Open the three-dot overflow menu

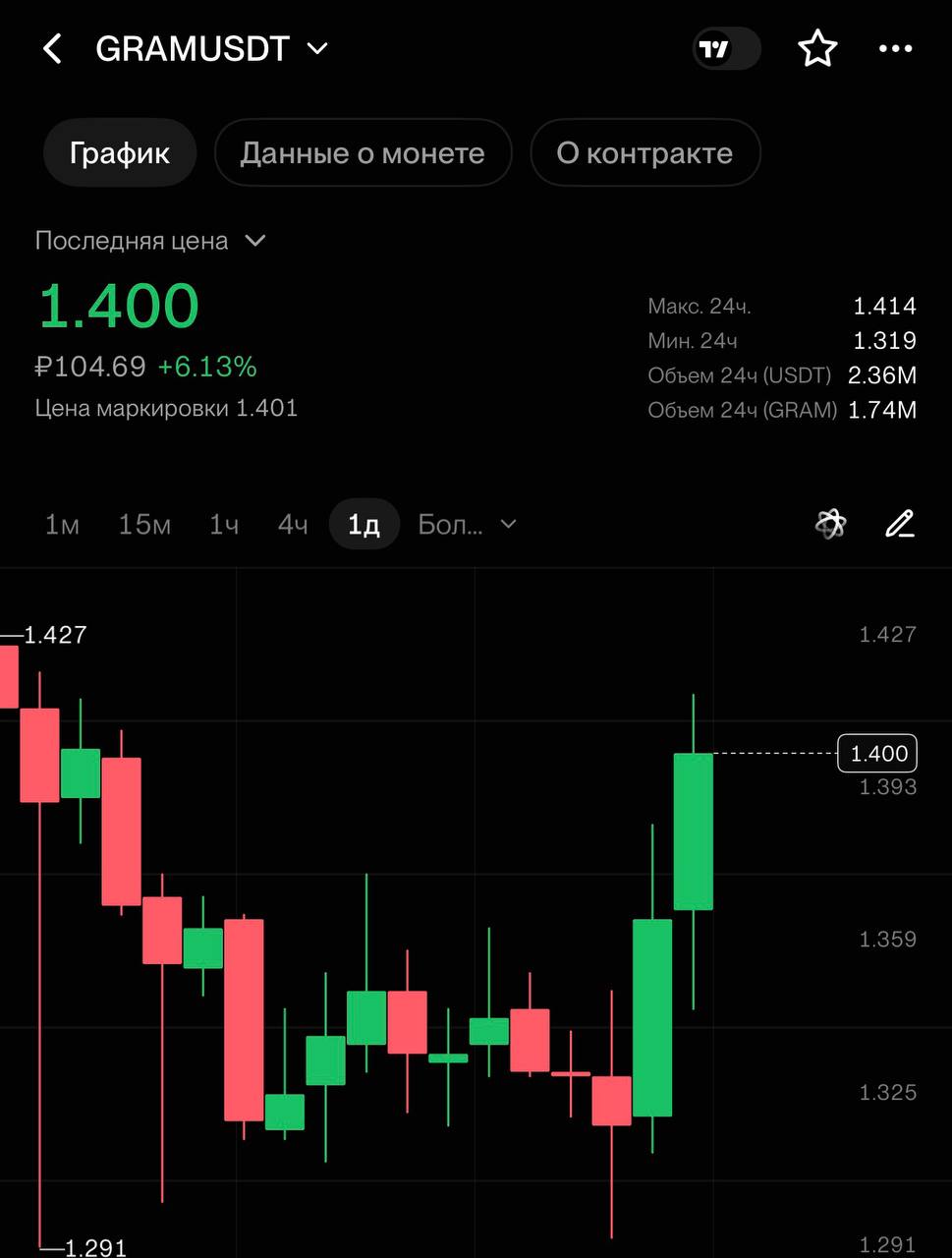pyautogui.click(x=895, y=48)
